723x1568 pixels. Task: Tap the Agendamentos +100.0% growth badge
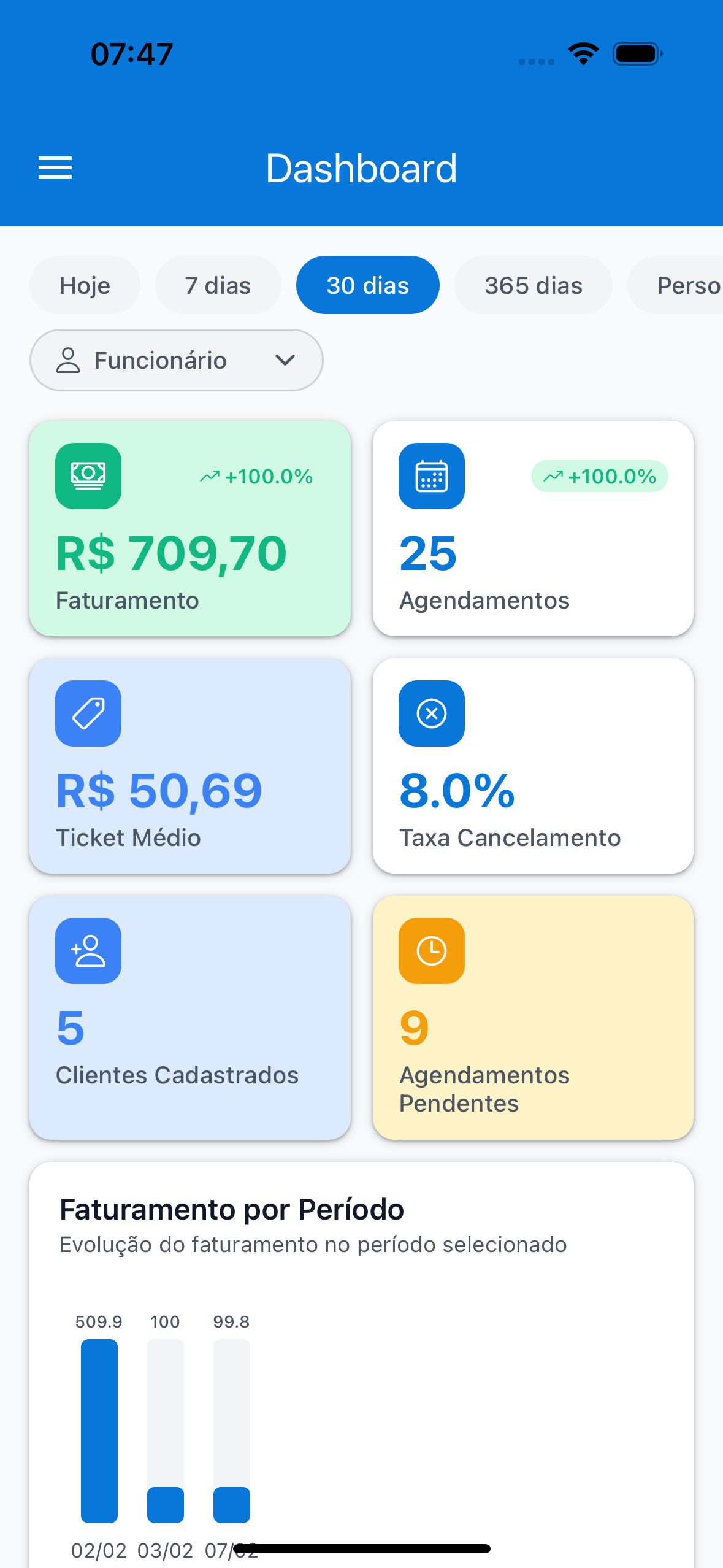pyautogui.click(x=599, y=476)
